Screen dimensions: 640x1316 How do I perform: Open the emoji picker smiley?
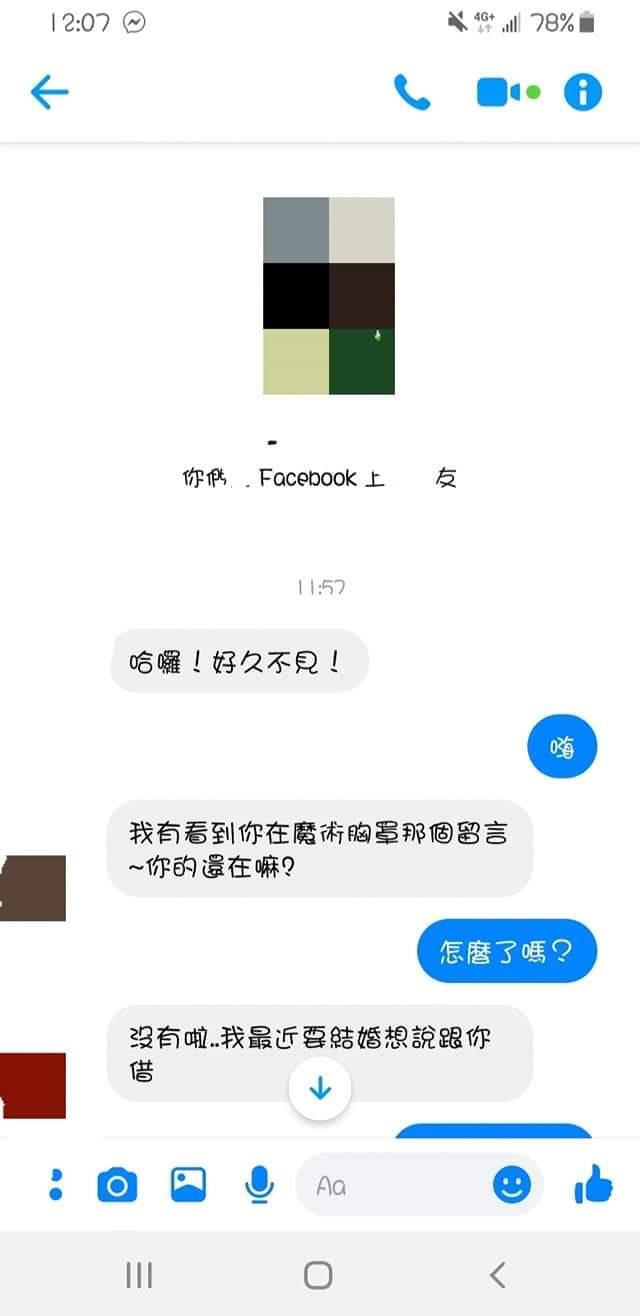click(512, 1186)
